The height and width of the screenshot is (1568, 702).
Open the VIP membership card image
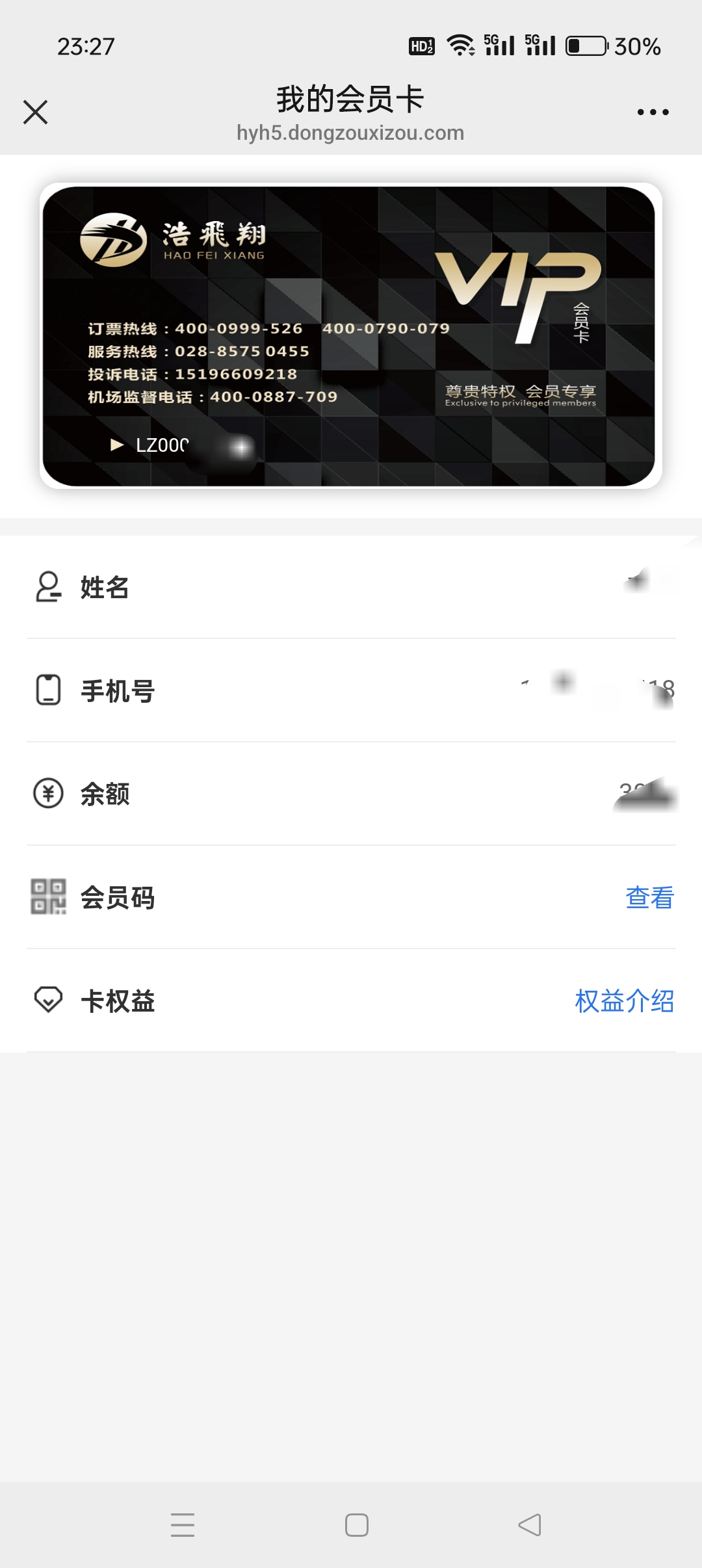point(350,335)
